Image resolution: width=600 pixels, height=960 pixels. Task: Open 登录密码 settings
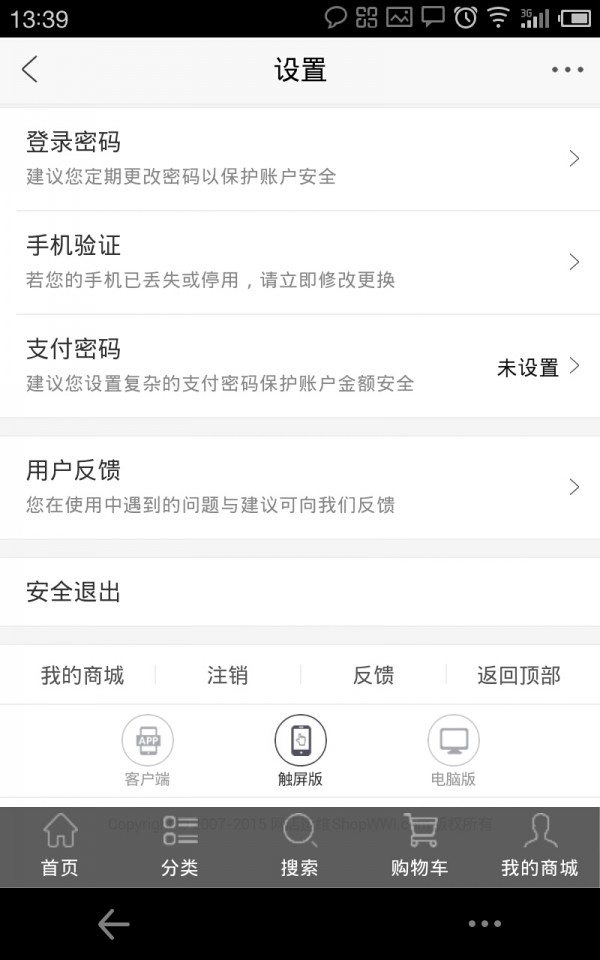pos(300,158)
